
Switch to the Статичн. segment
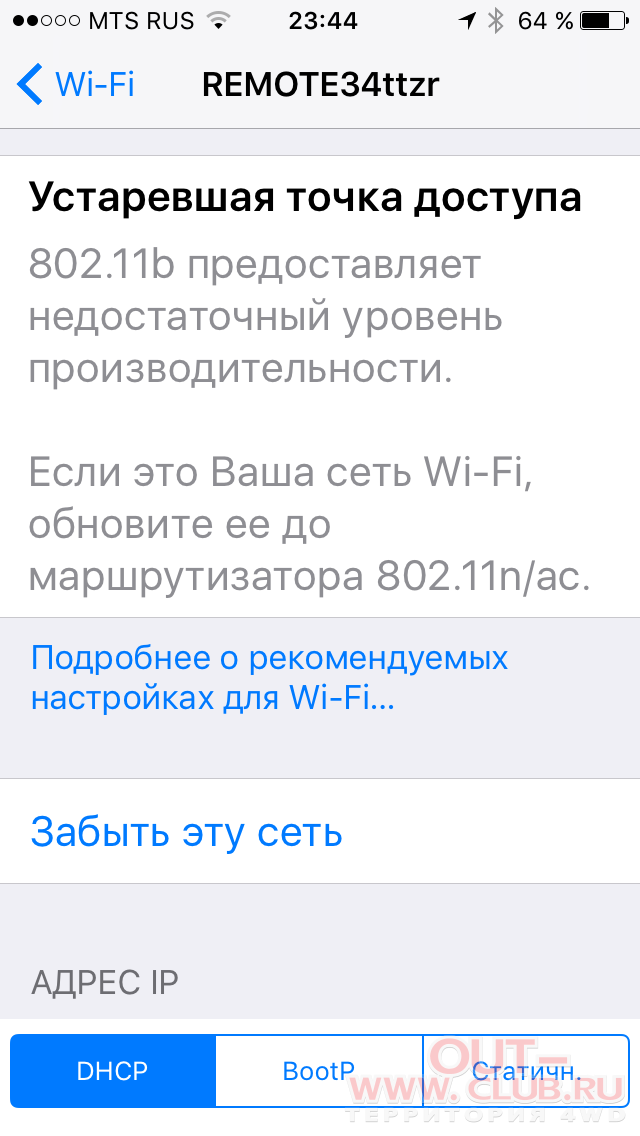click(x=526, y=1071)
